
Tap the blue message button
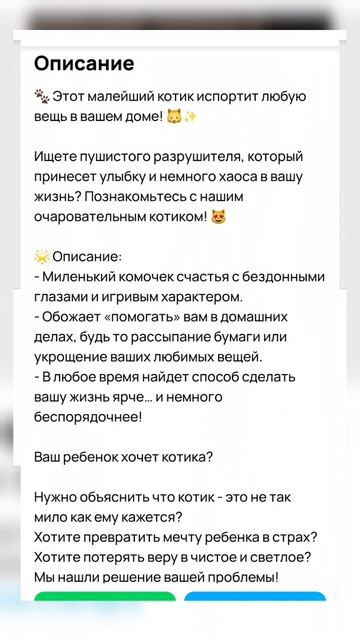click(255, 596)
